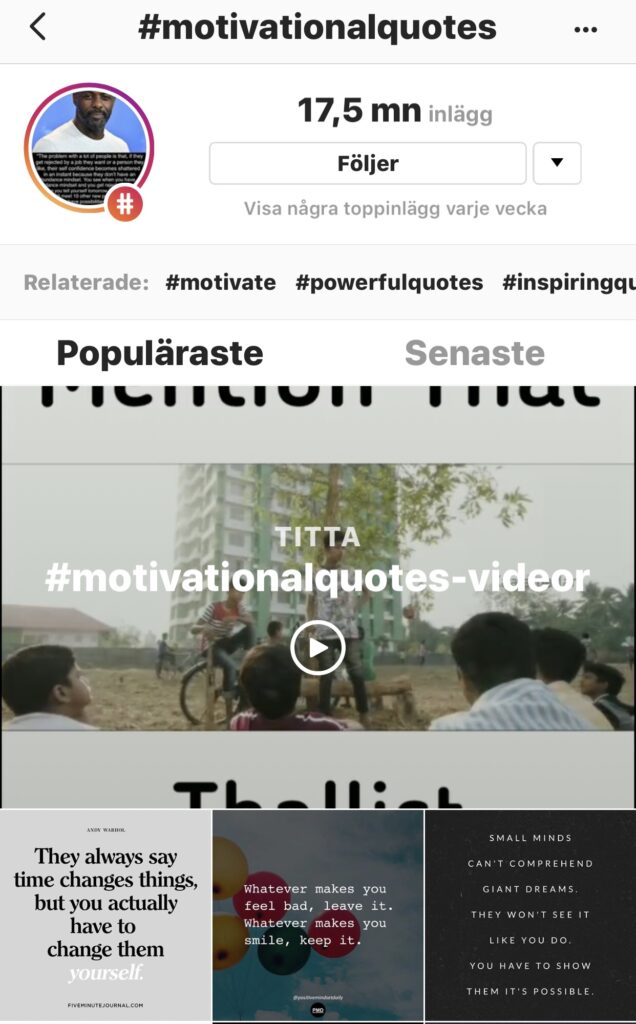Image resolution: width=636 pixels, height=1024 pixels.
Task: Tap the Följer button
Action: click(x=367, y=163)
